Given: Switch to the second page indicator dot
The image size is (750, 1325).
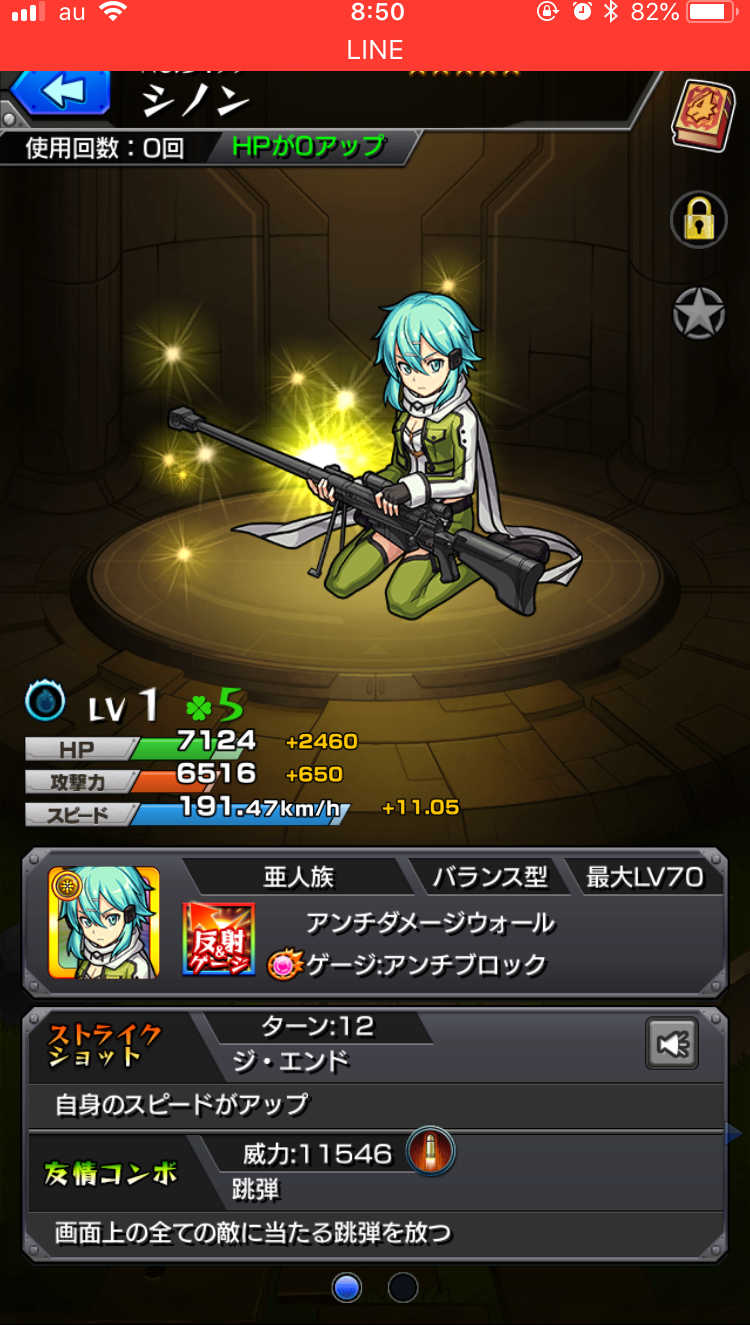Looking at the screenshot, I should point(403,1287).
